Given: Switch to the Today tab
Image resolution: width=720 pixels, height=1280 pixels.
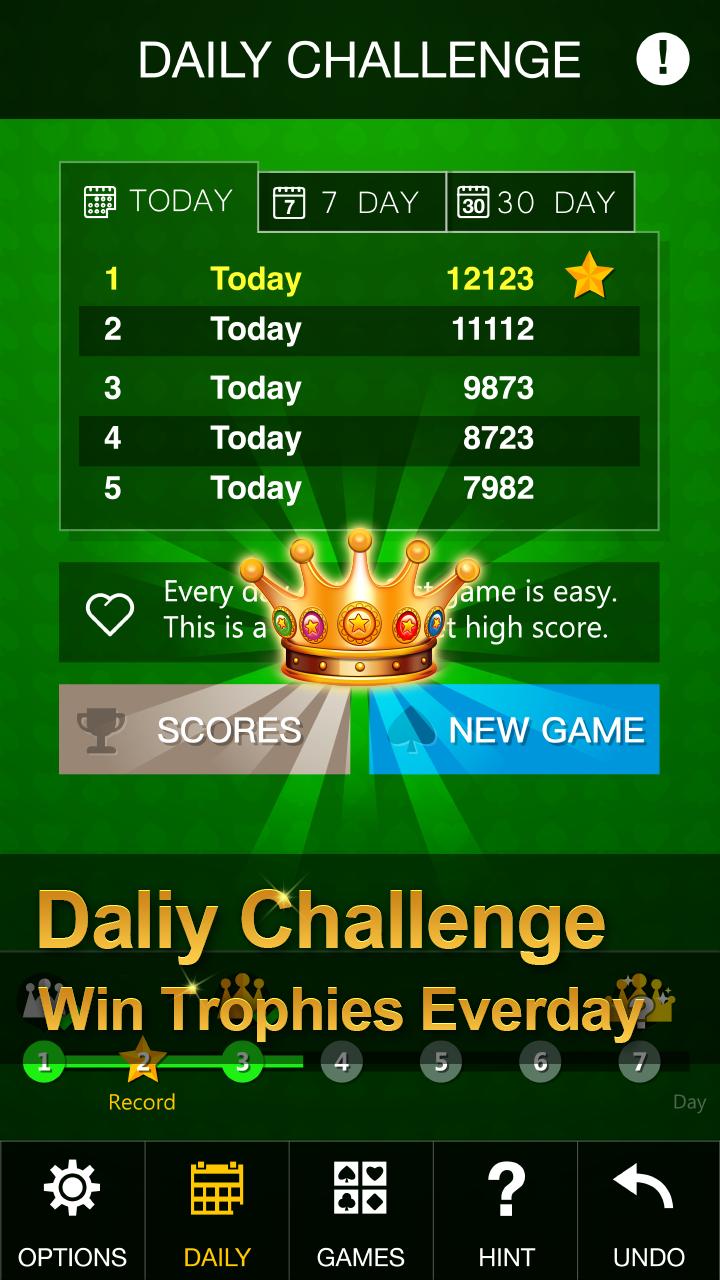Looking at the screenshot, I should point(159,201).
